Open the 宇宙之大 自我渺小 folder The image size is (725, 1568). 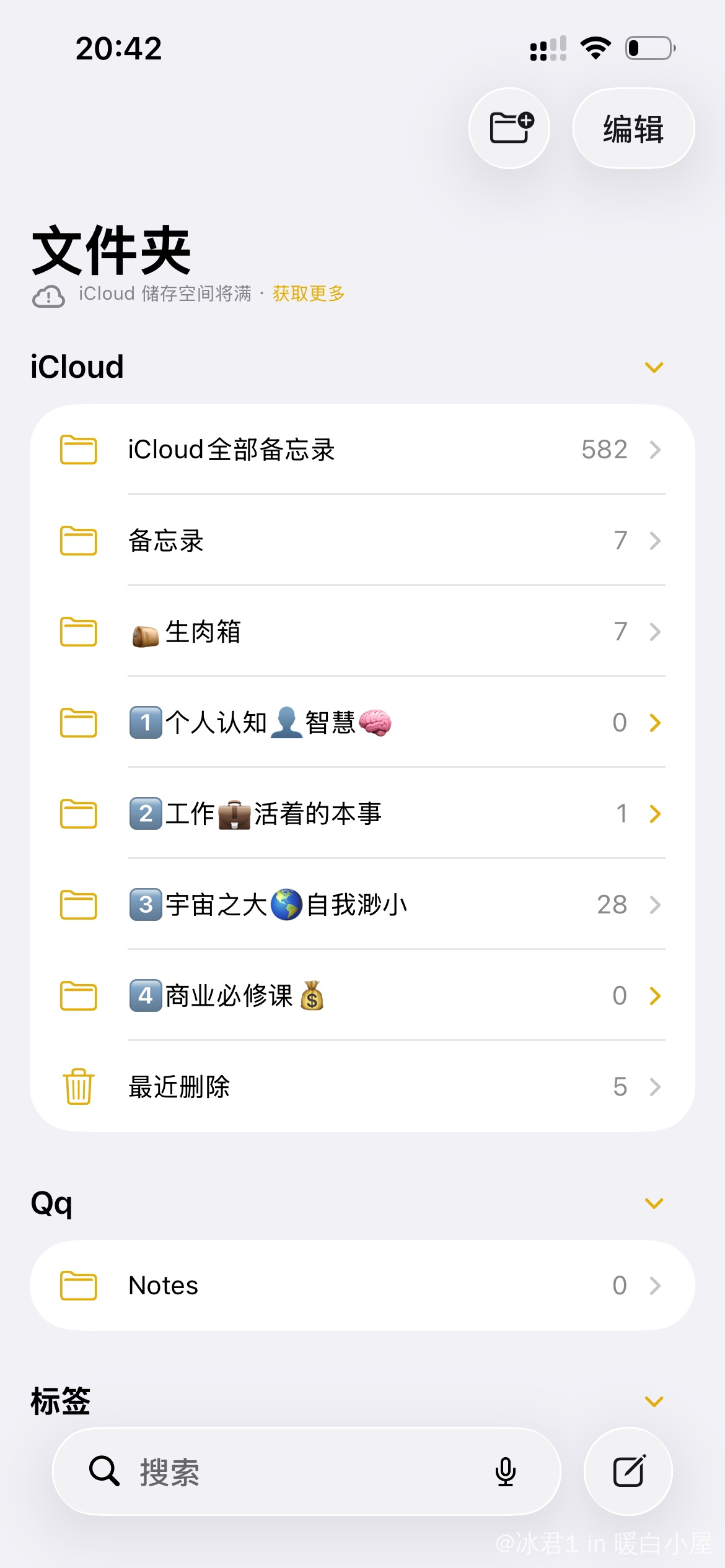point(362,905)
